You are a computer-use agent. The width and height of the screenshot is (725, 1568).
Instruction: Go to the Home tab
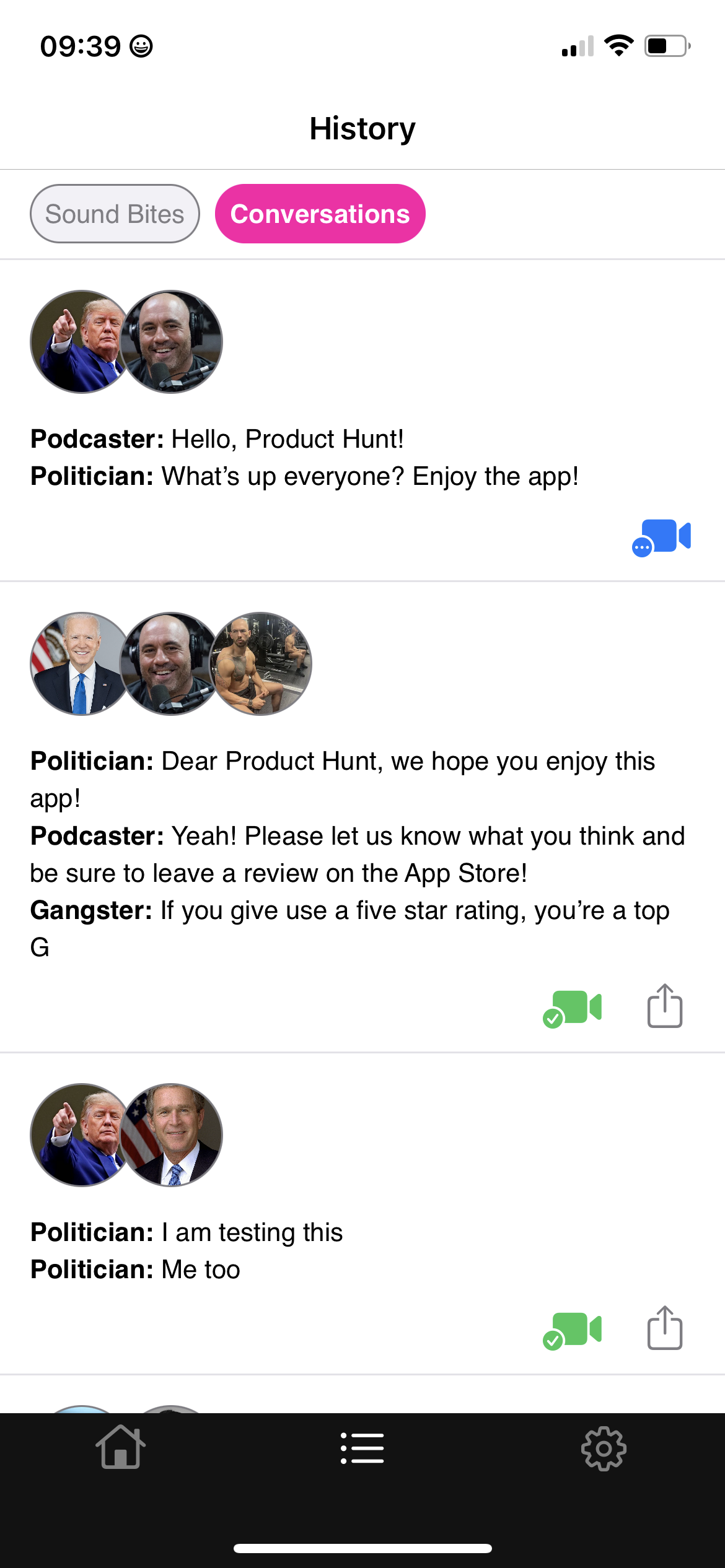(x=121, y=1448)
